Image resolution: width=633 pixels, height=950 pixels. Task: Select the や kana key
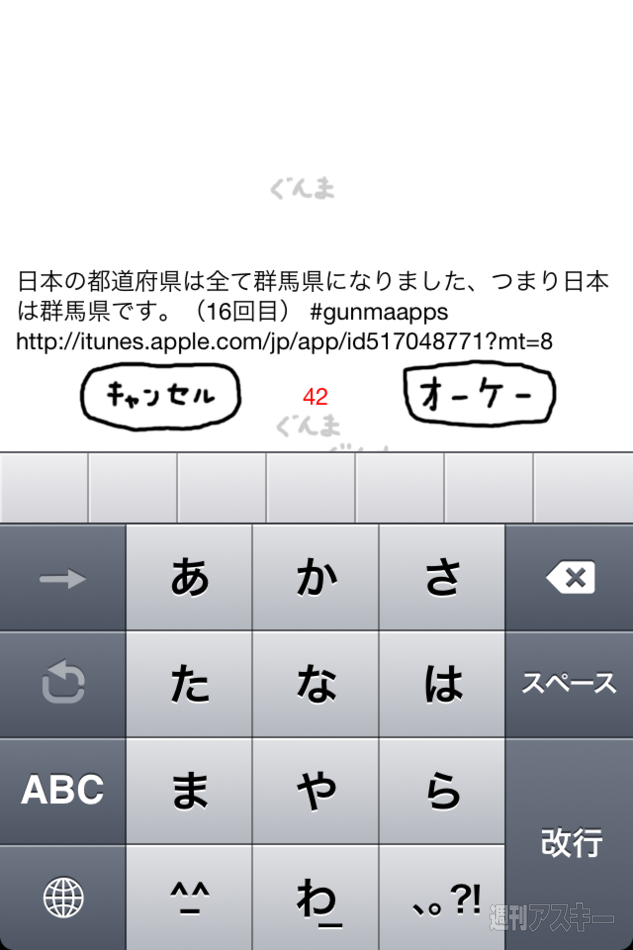tap(316, 791)
